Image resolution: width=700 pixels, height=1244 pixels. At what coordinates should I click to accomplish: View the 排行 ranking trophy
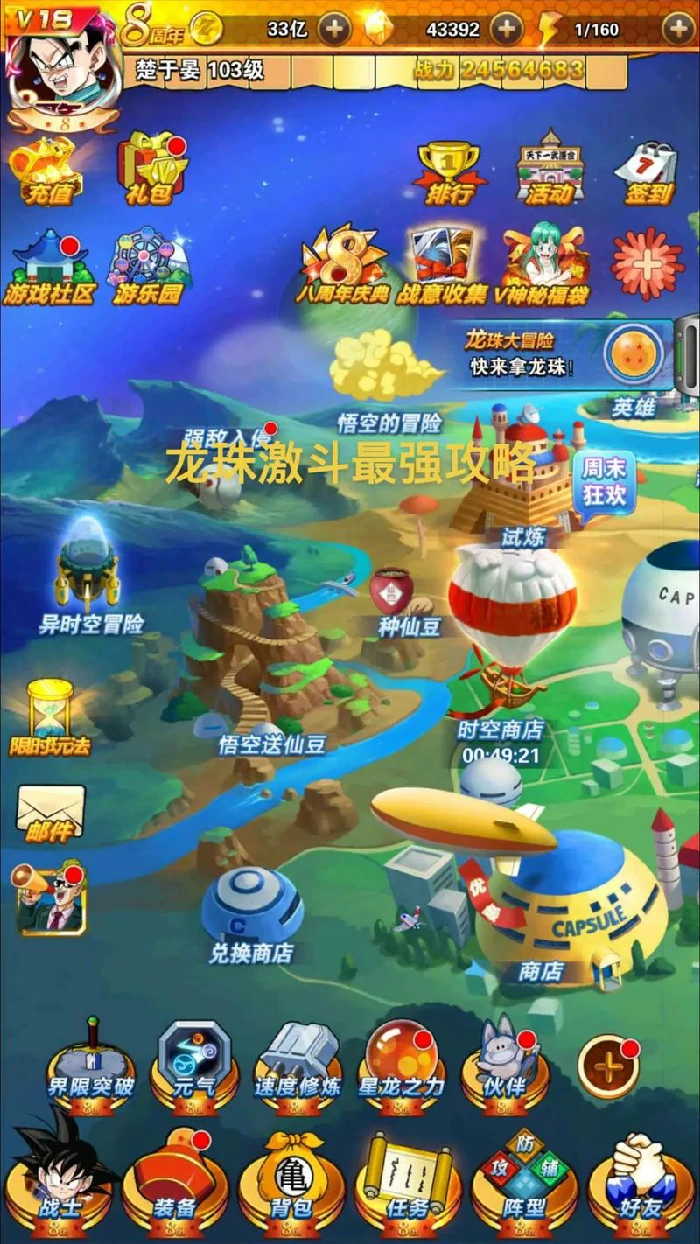click(x=448, y=172)
